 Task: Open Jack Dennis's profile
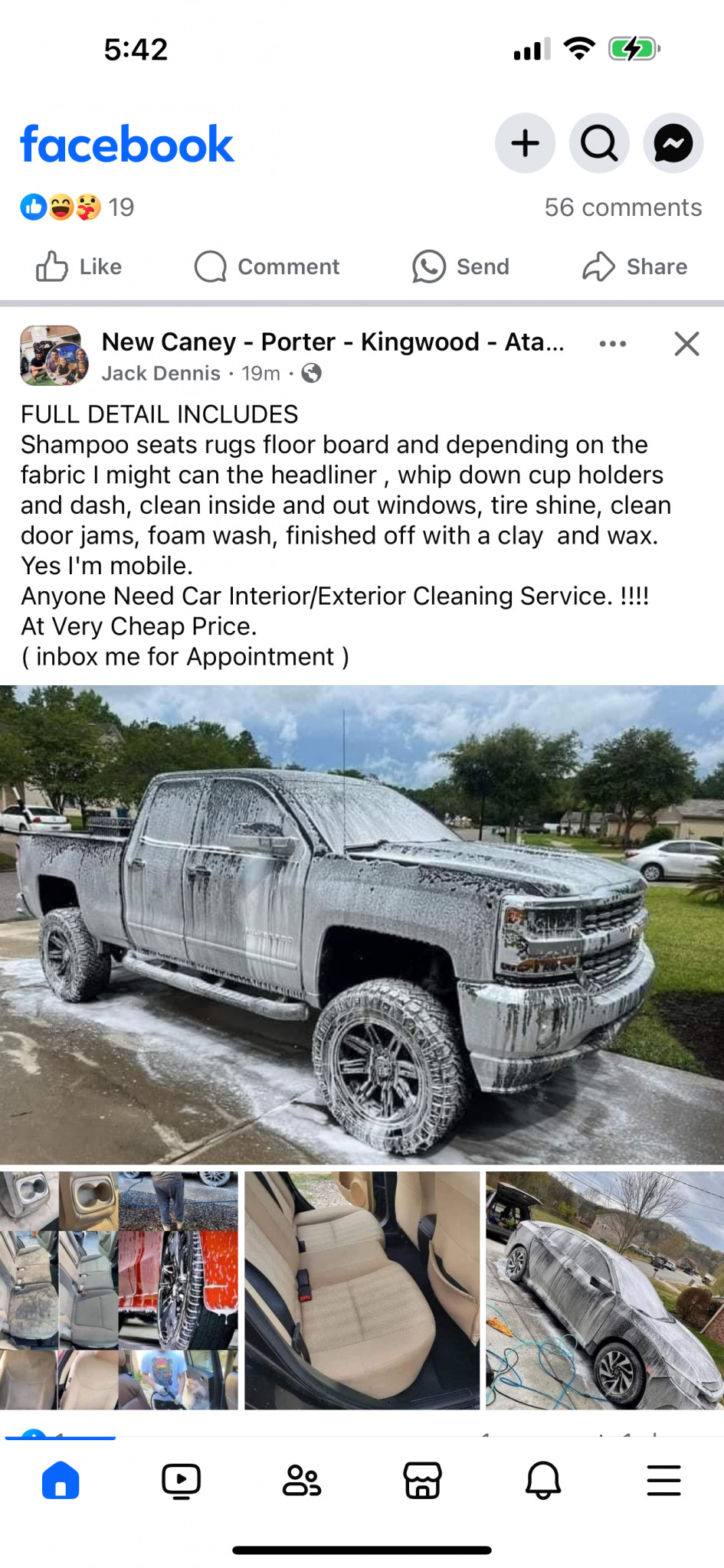(161, 373)
